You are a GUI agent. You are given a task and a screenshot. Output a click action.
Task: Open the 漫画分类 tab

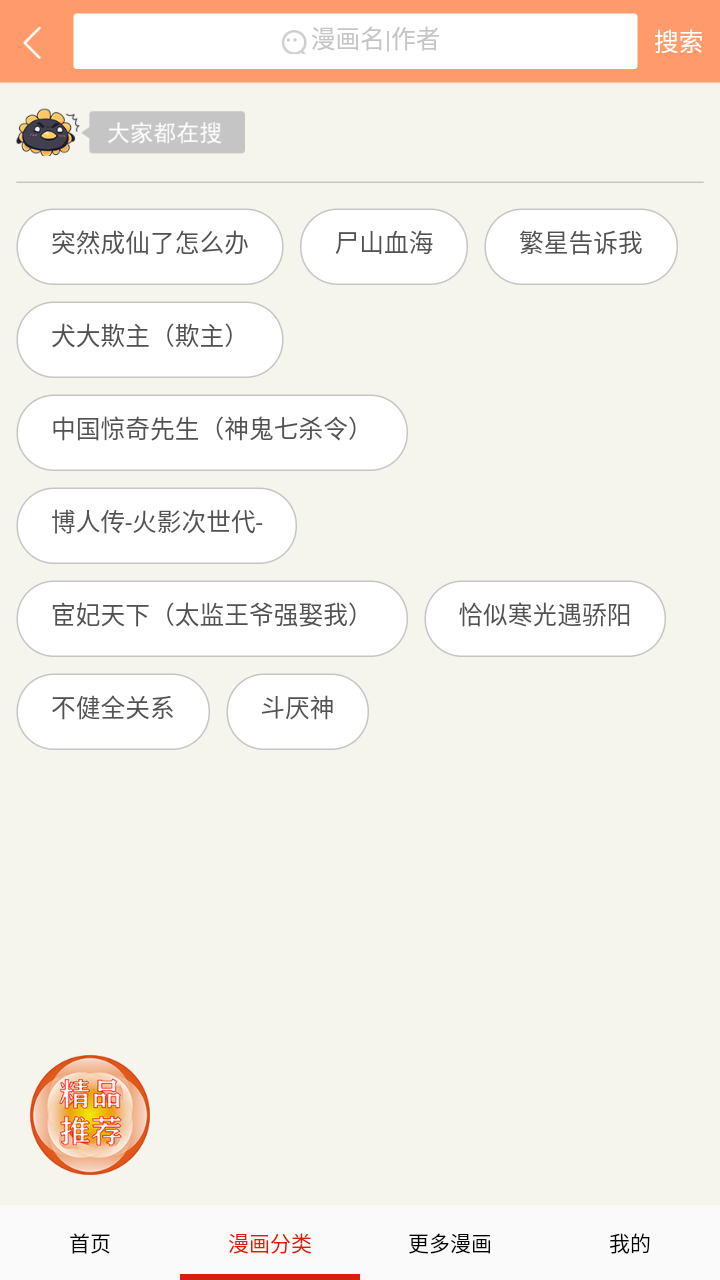[270, 1243]
